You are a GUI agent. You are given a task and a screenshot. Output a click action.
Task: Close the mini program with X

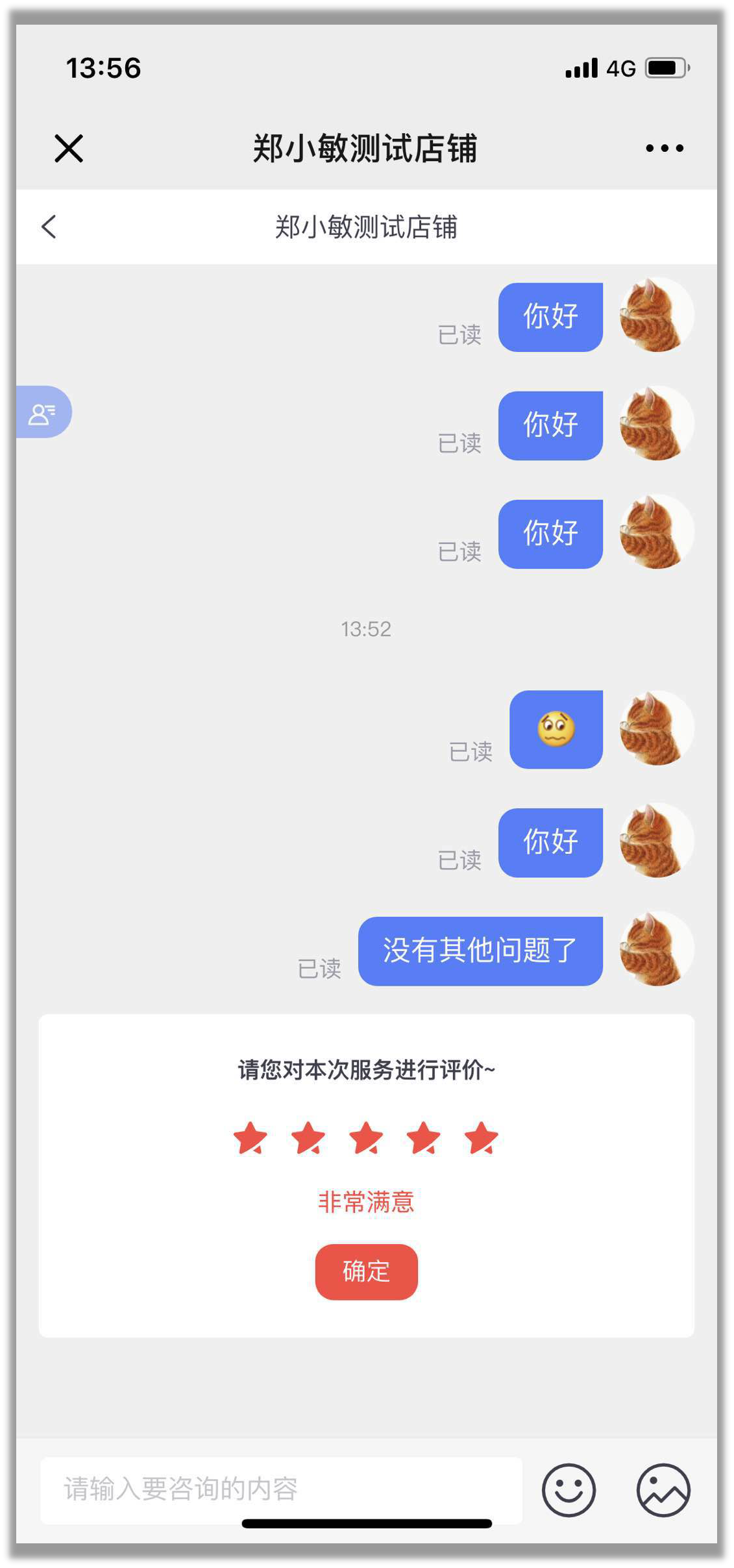tap(69, 149)
